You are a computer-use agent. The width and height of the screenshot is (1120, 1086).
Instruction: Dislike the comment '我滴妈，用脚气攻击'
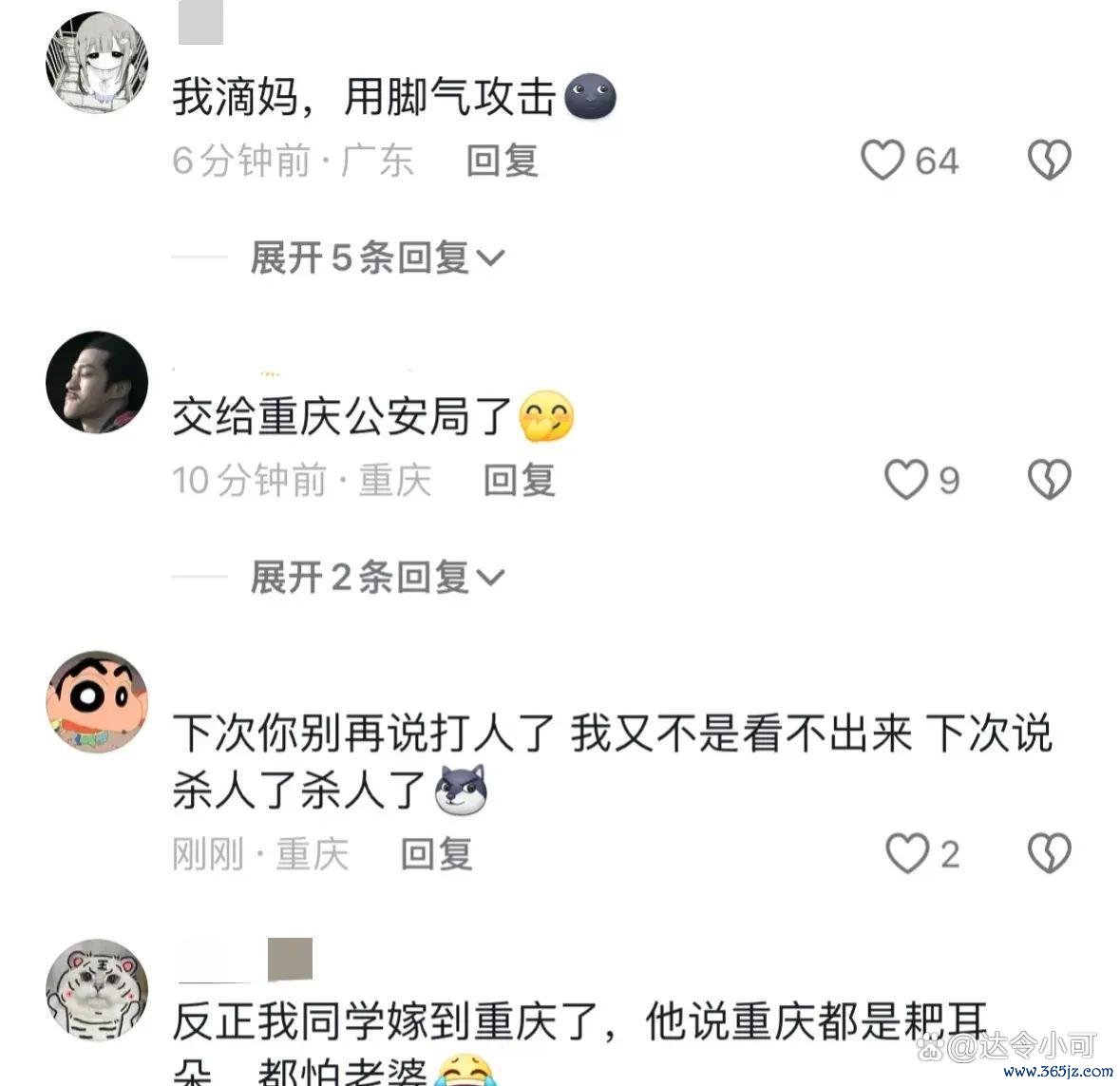tap(1049, 160)
